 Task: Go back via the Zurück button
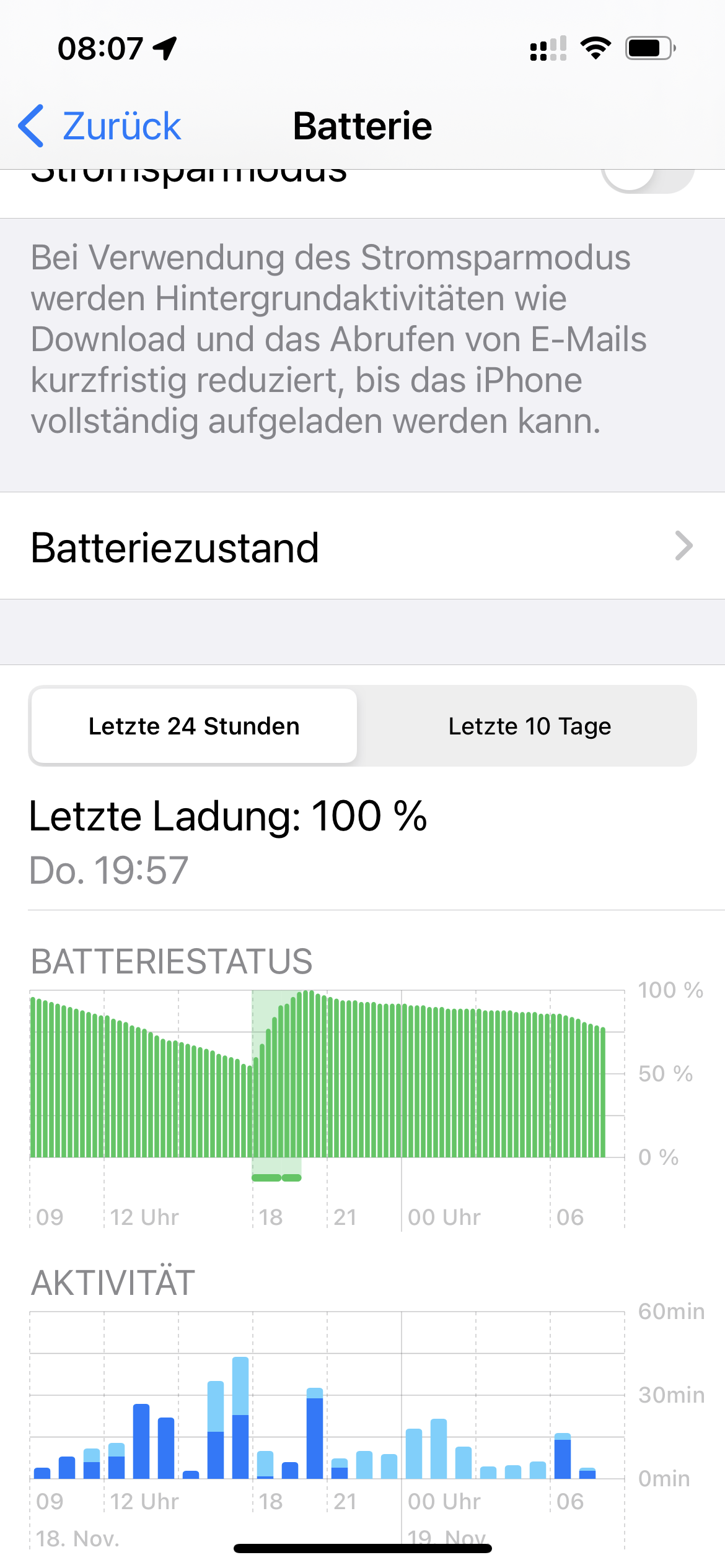click(100, 126)
